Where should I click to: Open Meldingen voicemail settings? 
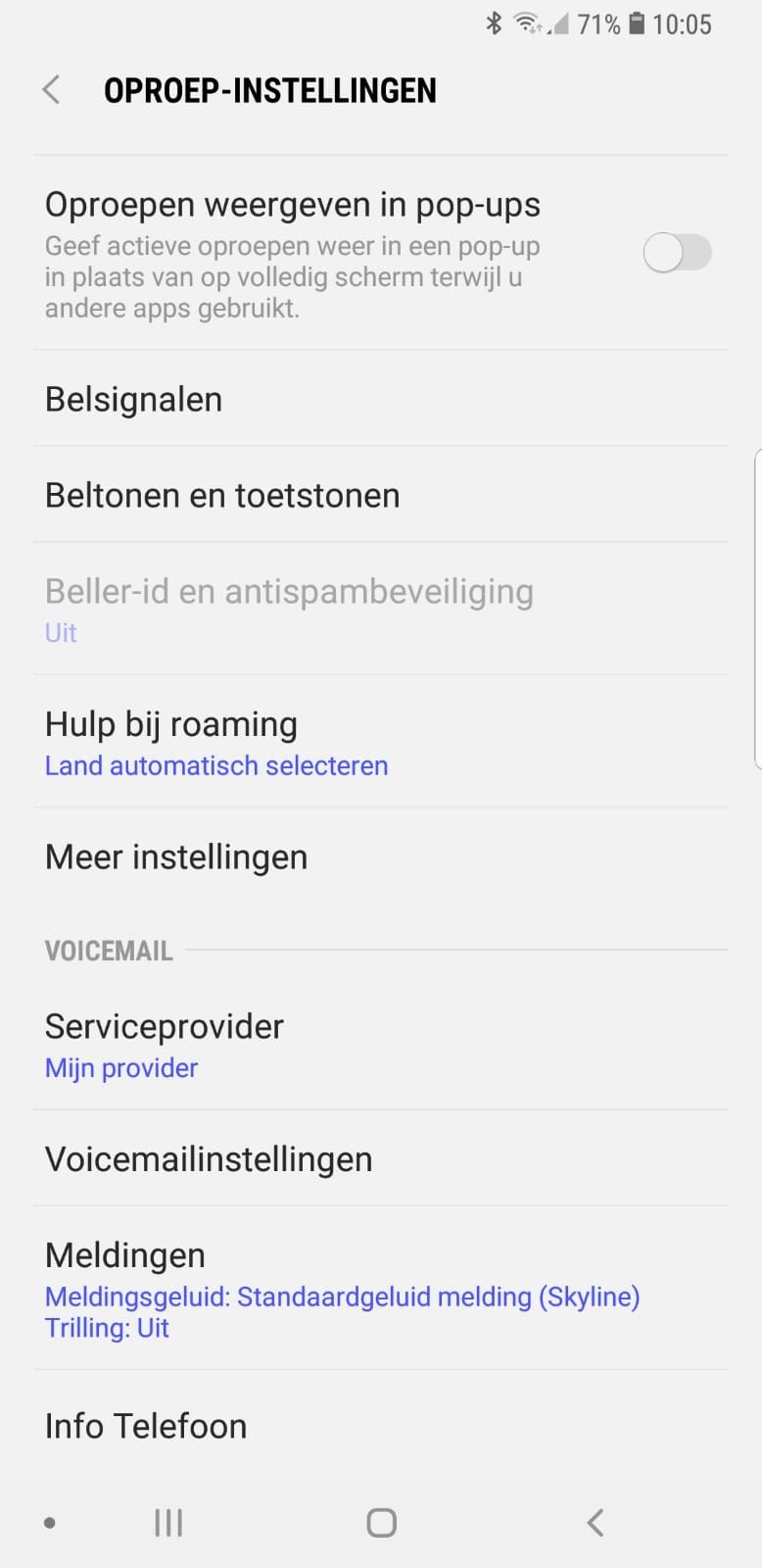click(x=380, y=1288)
